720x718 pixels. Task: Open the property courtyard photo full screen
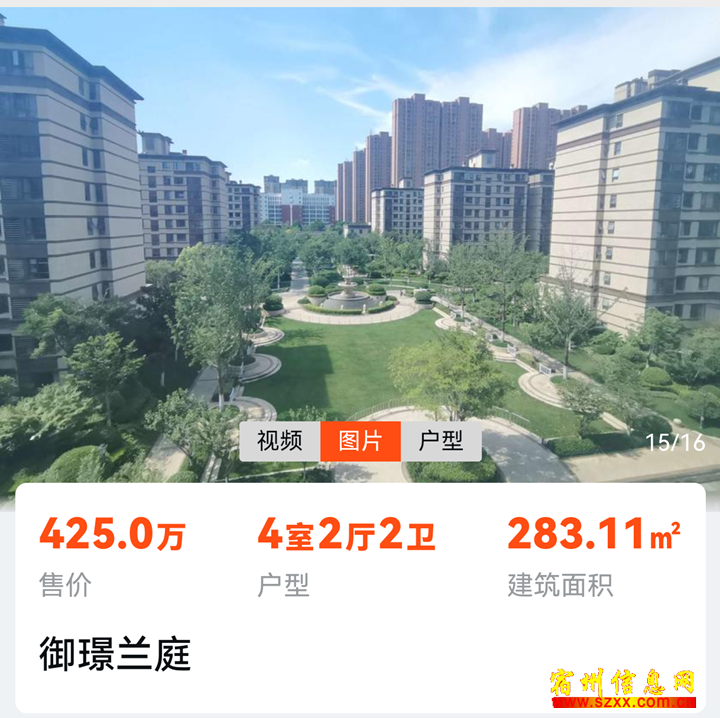pos(360,250)
